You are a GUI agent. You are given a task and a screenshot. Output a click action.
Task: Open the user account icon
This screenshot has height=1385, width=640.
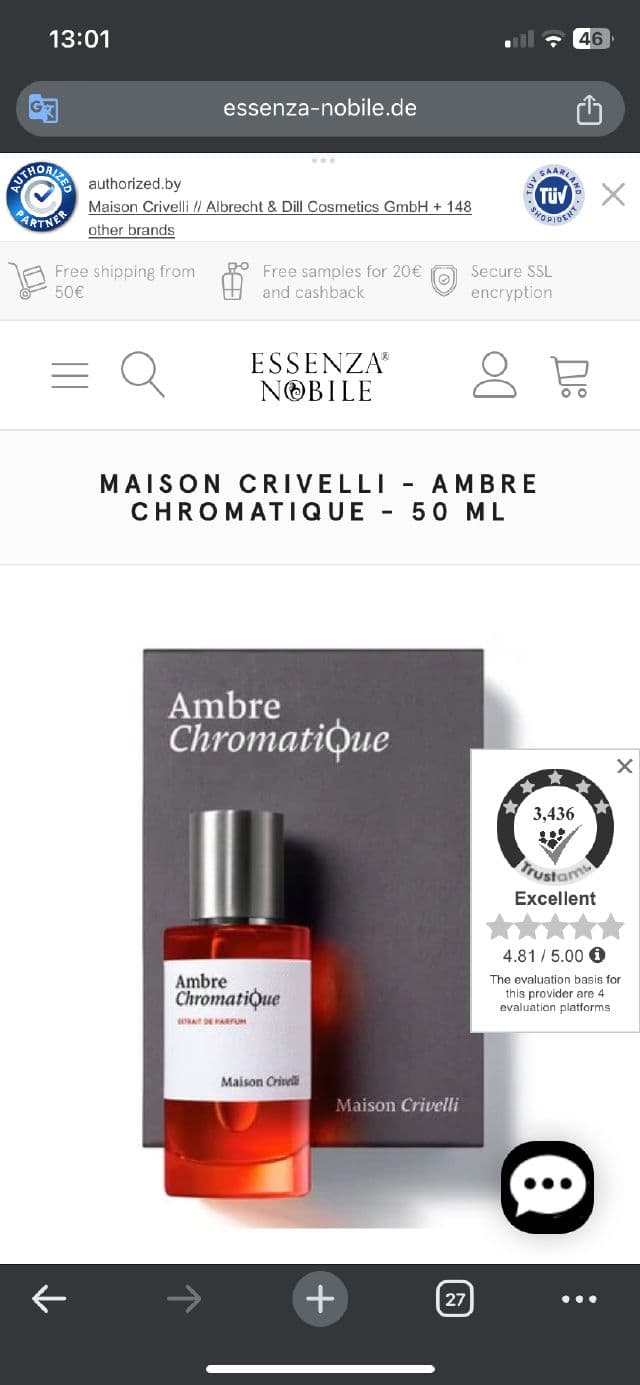[494, 375]
